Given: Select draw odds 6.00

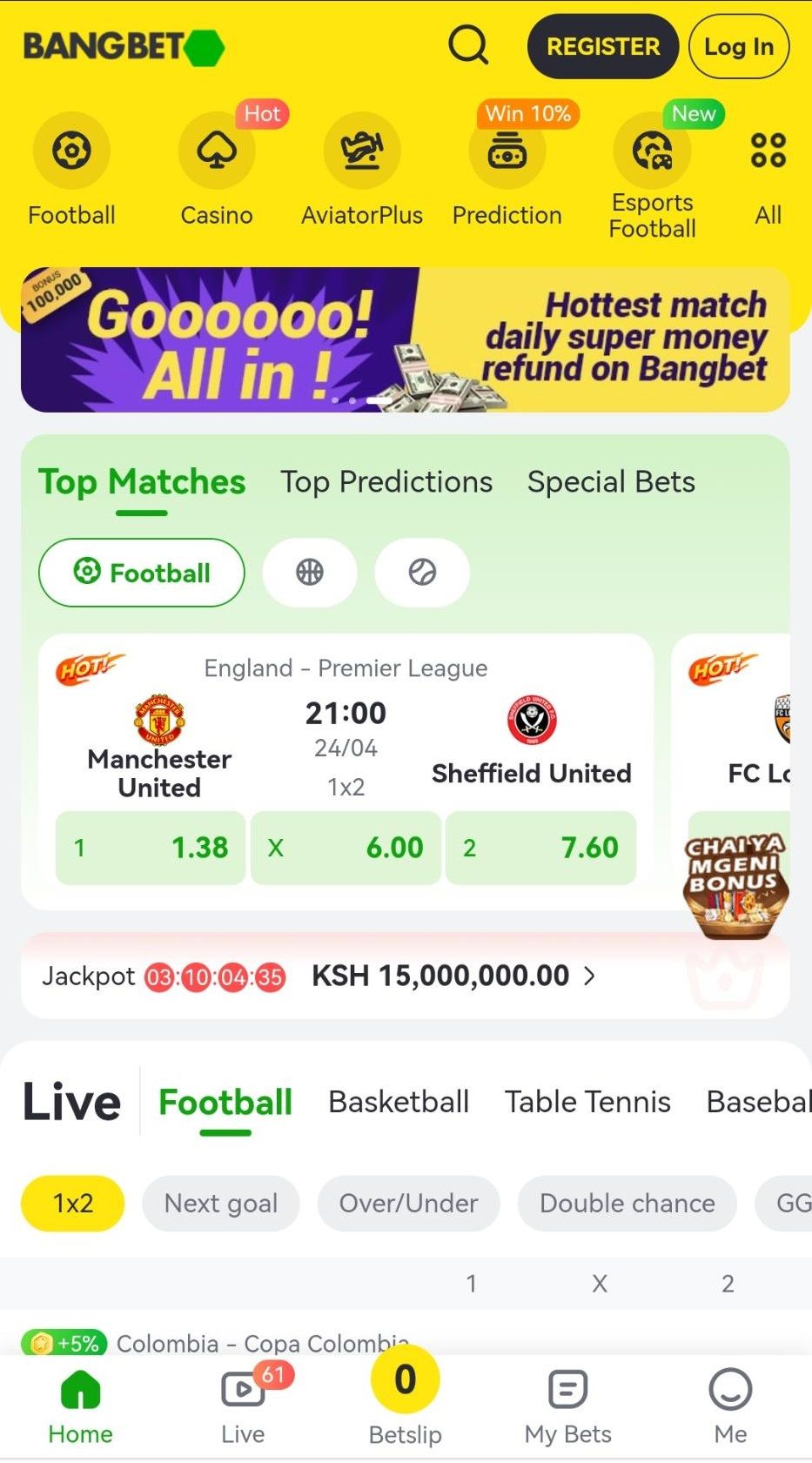Looking at the screenshot, I should tap(346, 848).
